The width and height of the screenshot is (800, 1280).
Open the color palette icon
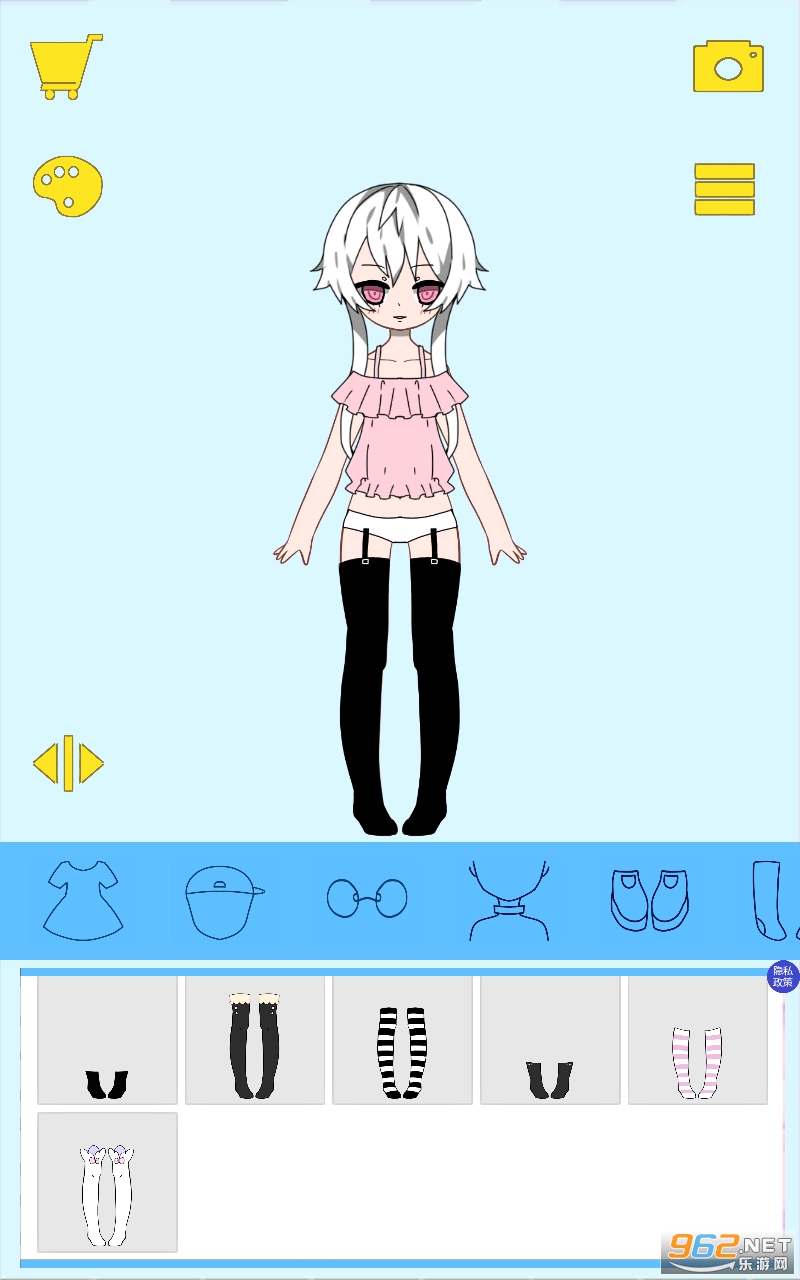tap(68, 186)
